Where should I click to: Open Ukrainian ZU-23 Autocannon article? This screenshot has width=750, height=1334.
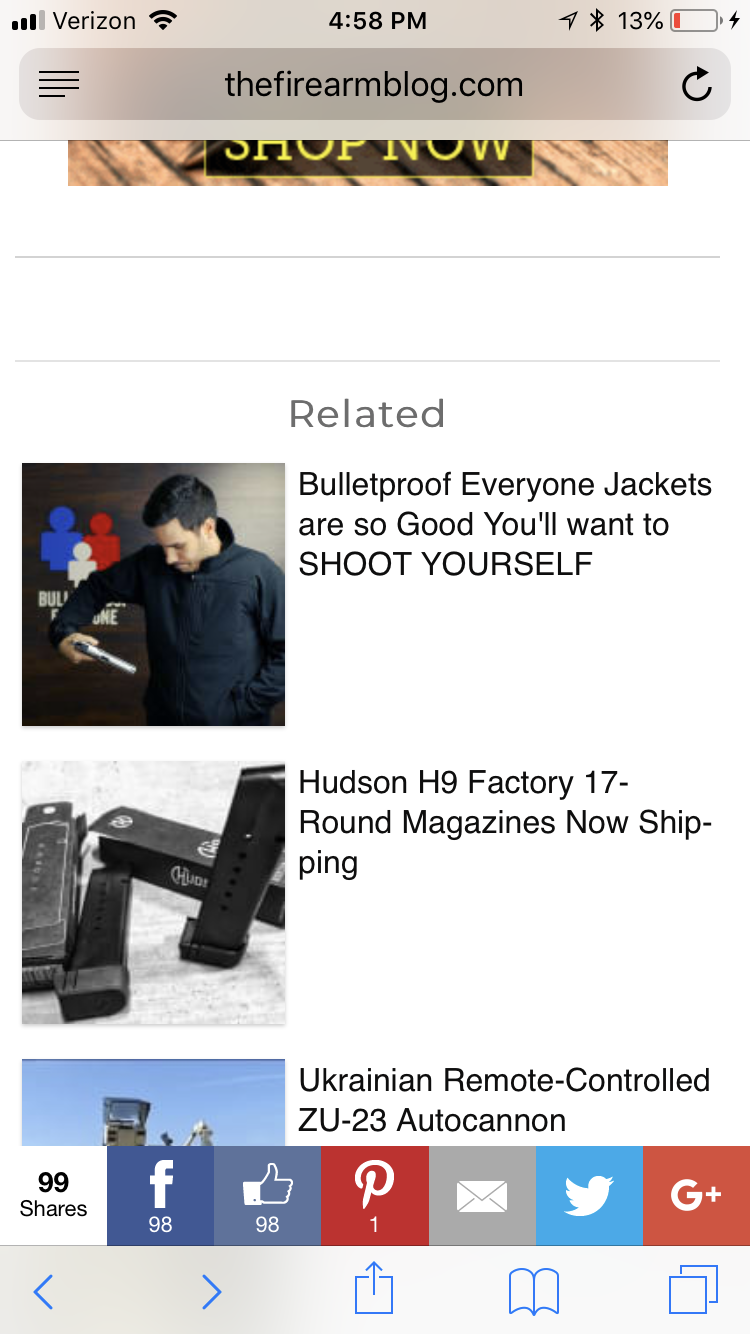tap(504, 1099)
